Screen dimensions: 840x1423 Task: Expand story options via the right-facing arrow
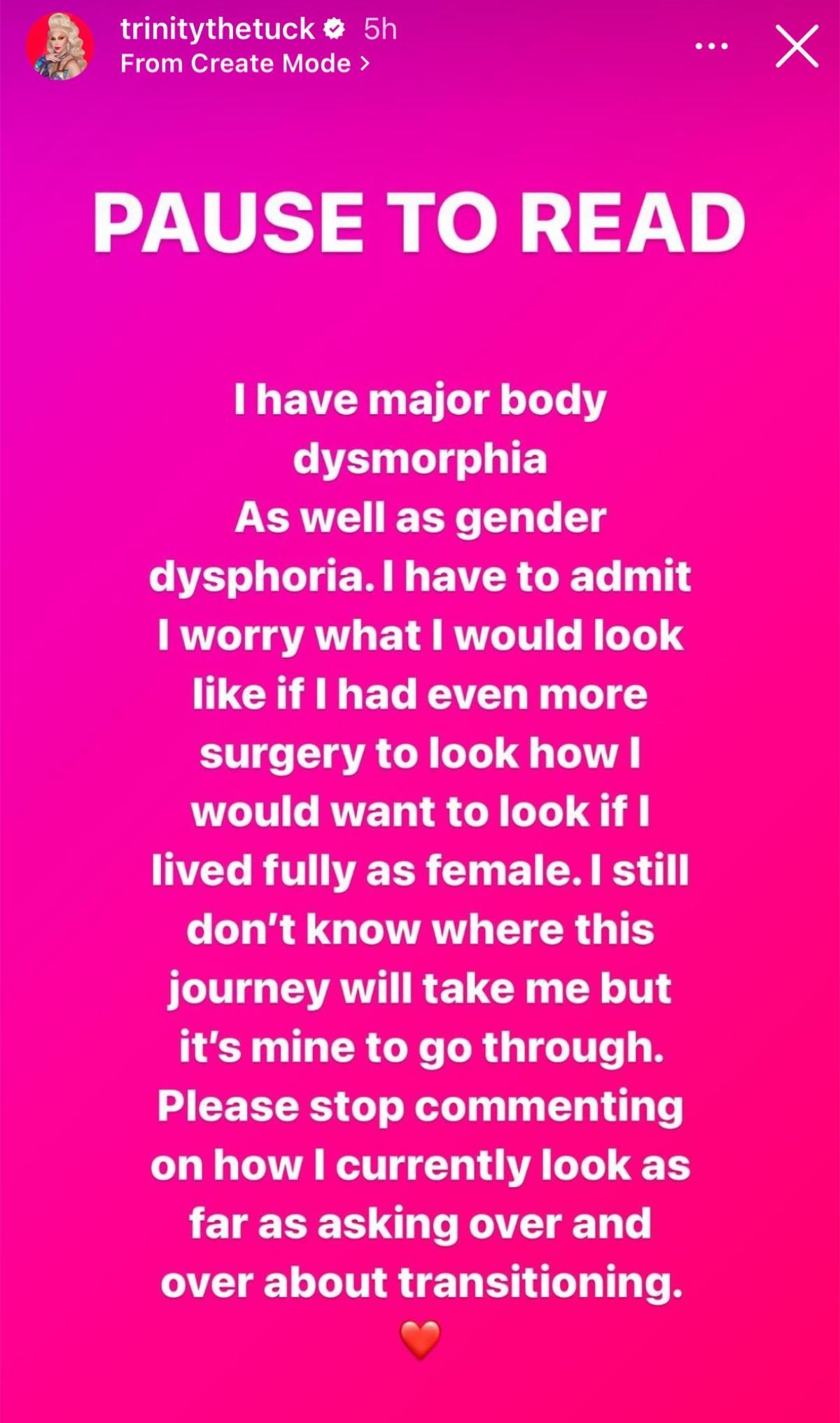click(x=363, y=64)
